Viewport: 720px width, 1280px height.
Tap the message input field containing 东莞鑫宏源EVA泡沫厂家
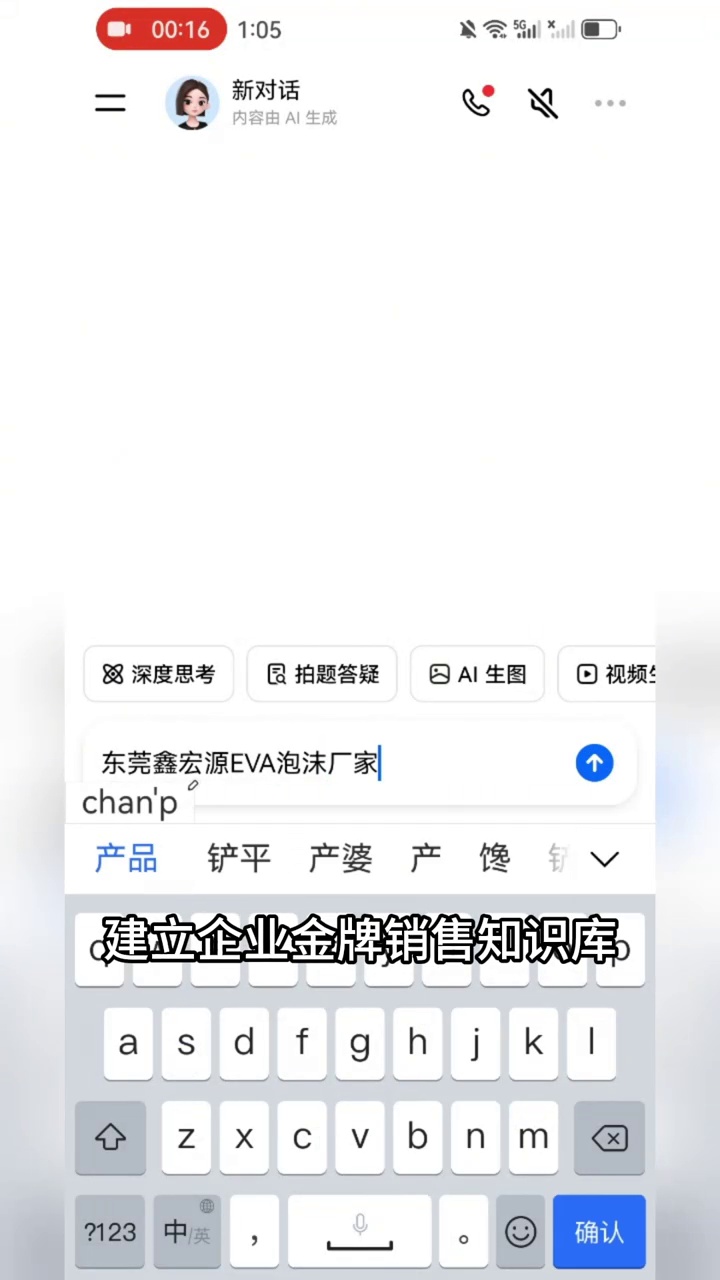[240, 763]
